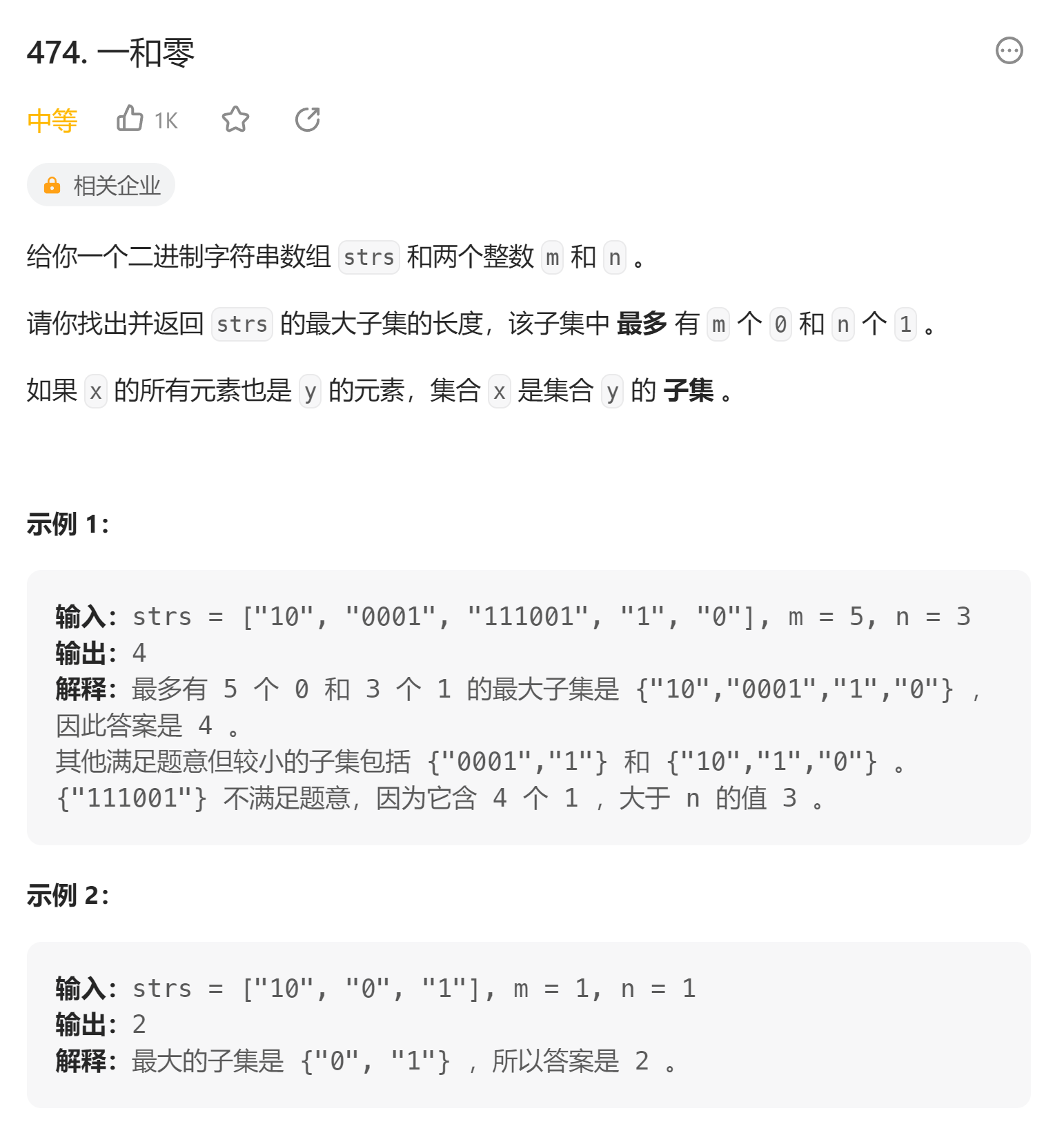Open the ellipsis more-options icon at top right
Screen dimensions: 1064x1133
tap(1009, 51)
